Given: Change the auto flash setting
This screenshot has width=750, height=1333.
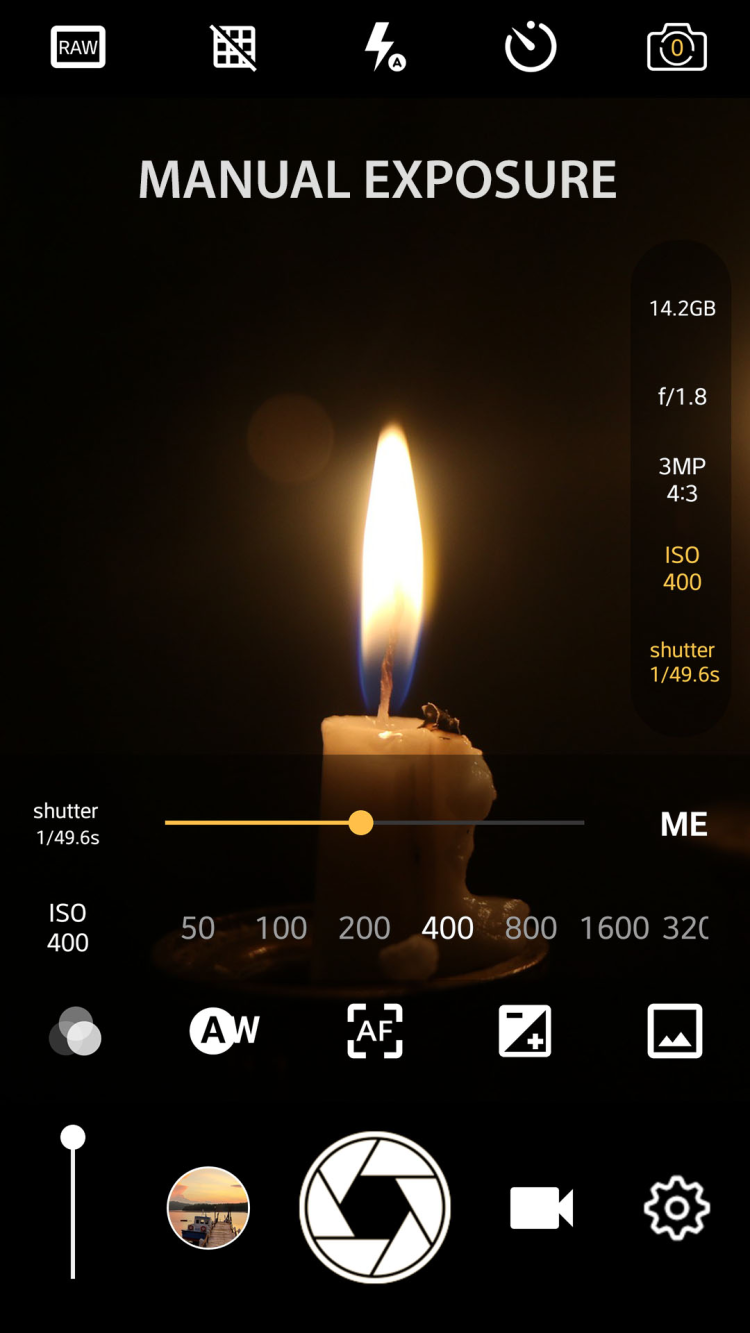Looking at the screenshot, I should point(383,48).
